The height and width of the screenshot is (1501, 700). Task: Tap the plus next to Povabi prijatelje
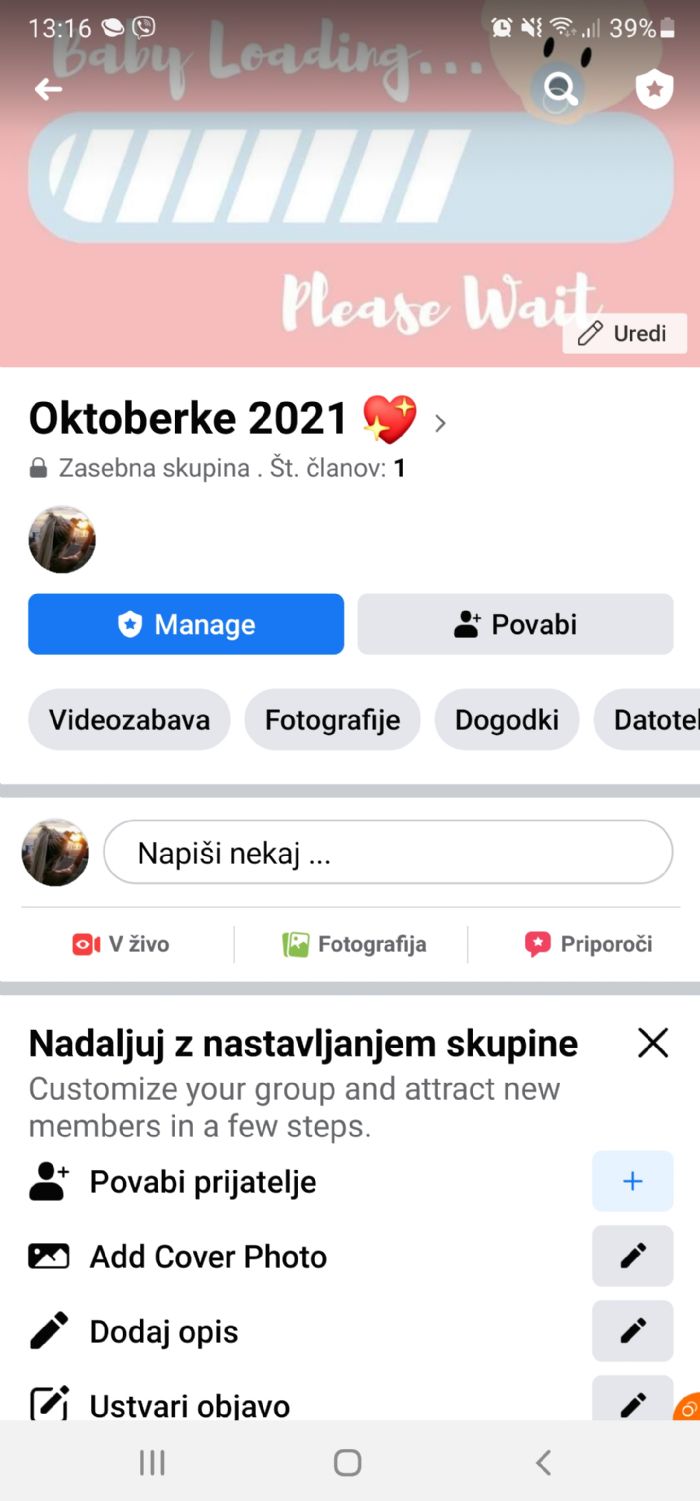632,1181
